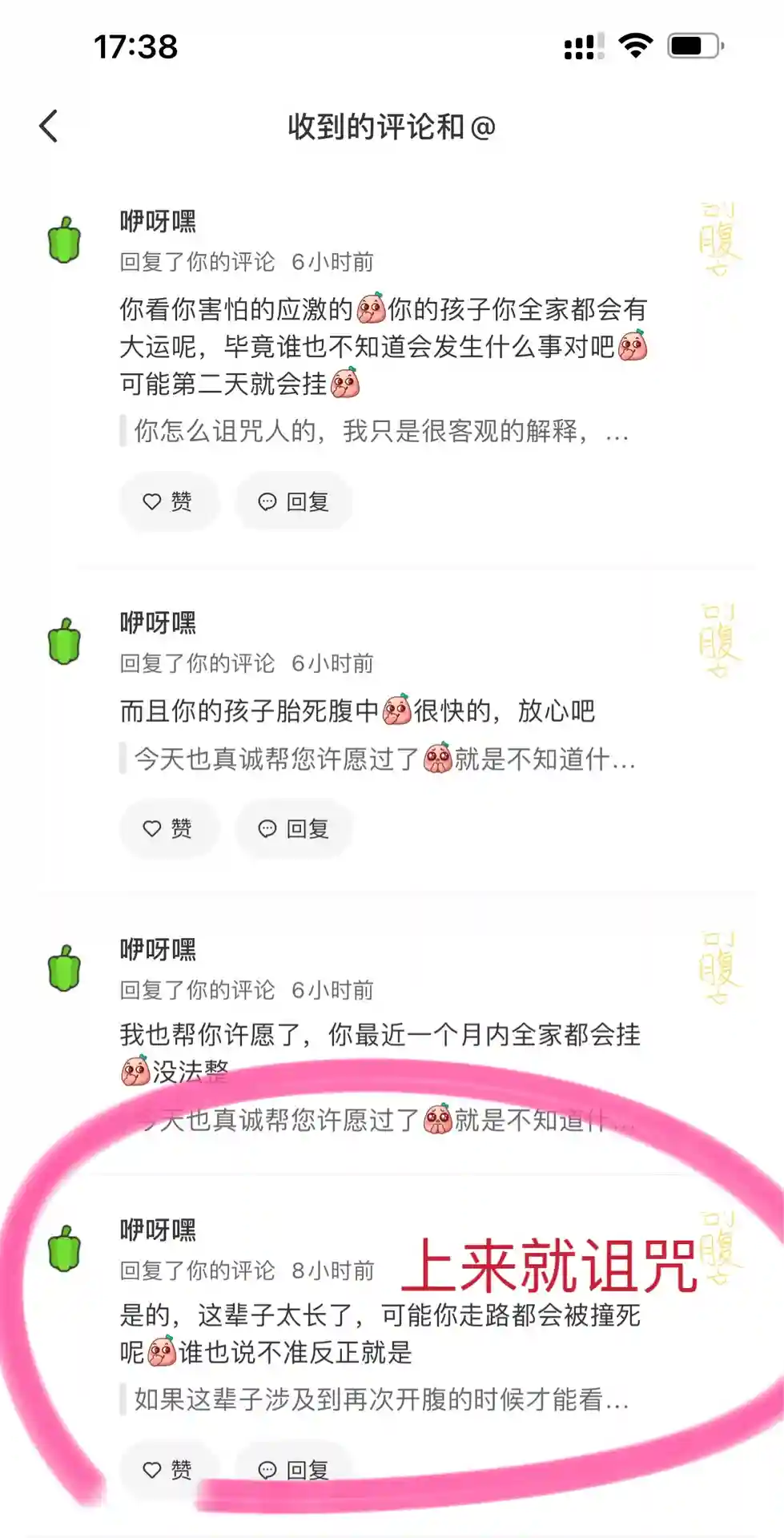Reply to the comment starting with 是的，这辈子太长了
This screenshot has width=784, height=1538.
tap(294, 1470)
